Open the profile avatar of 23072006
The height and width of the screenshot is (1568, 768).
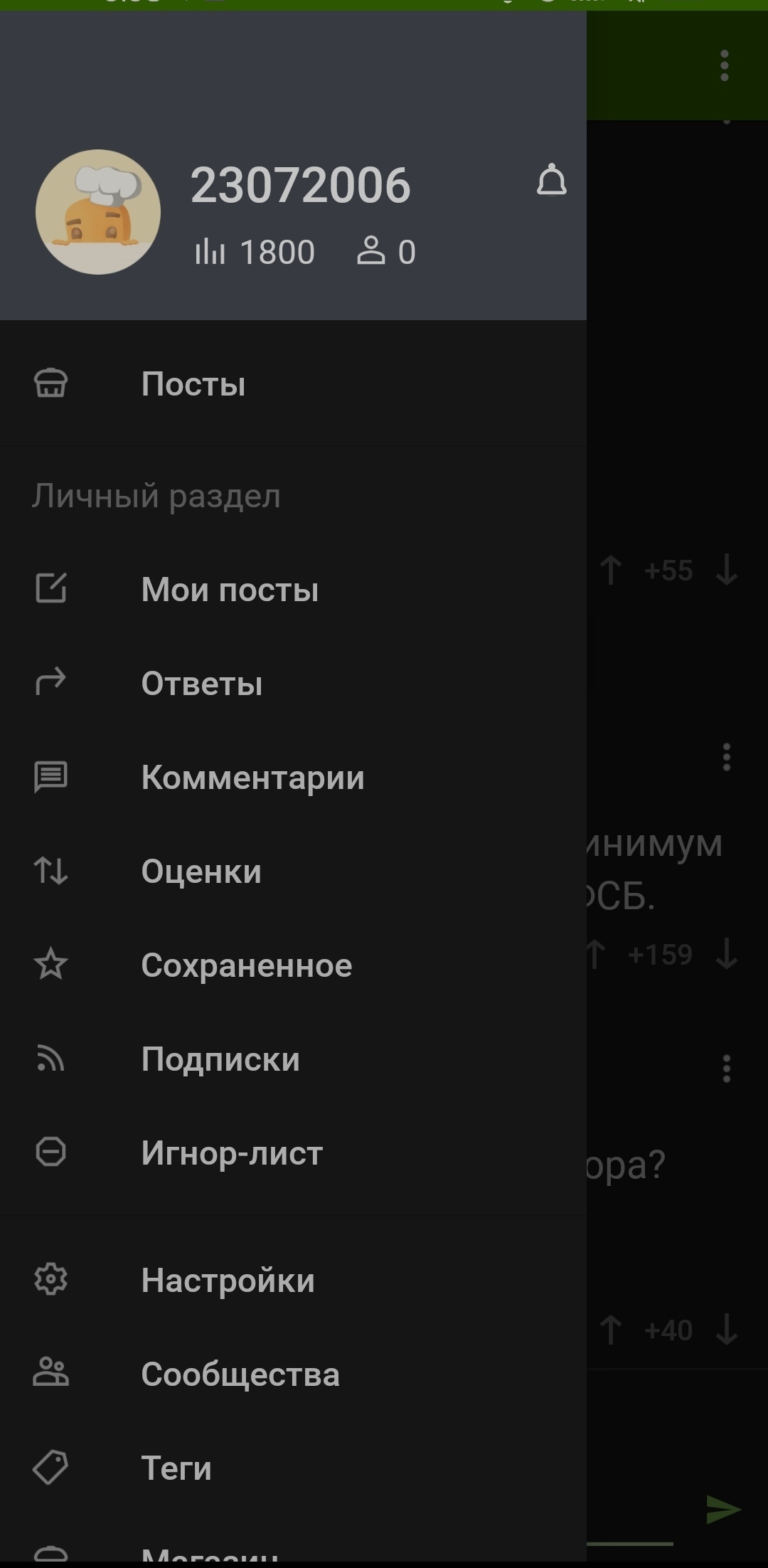pyautogui.click(x=98, y=212)
